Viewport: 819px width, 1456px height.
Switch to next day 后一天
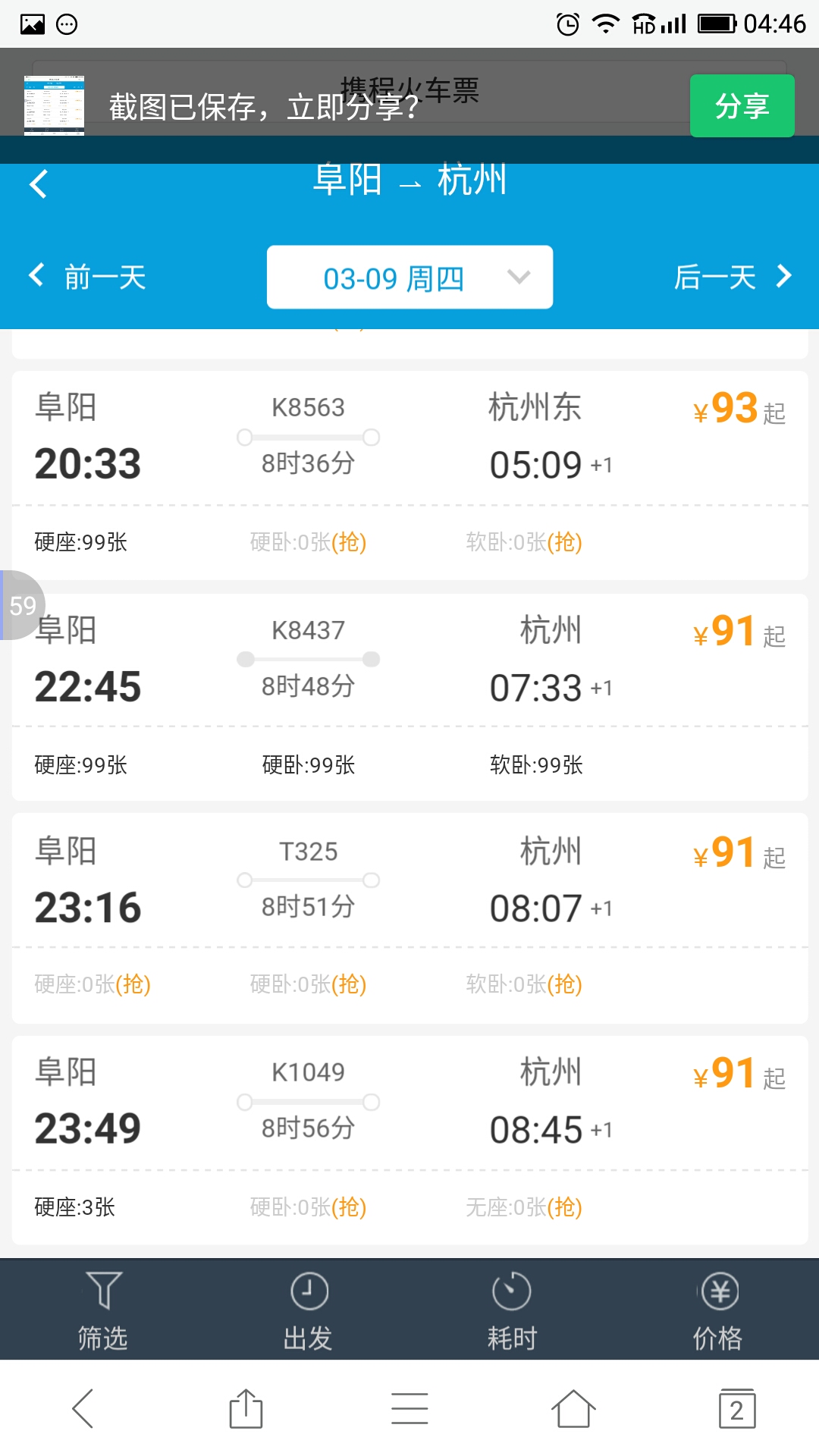[733, 277]
